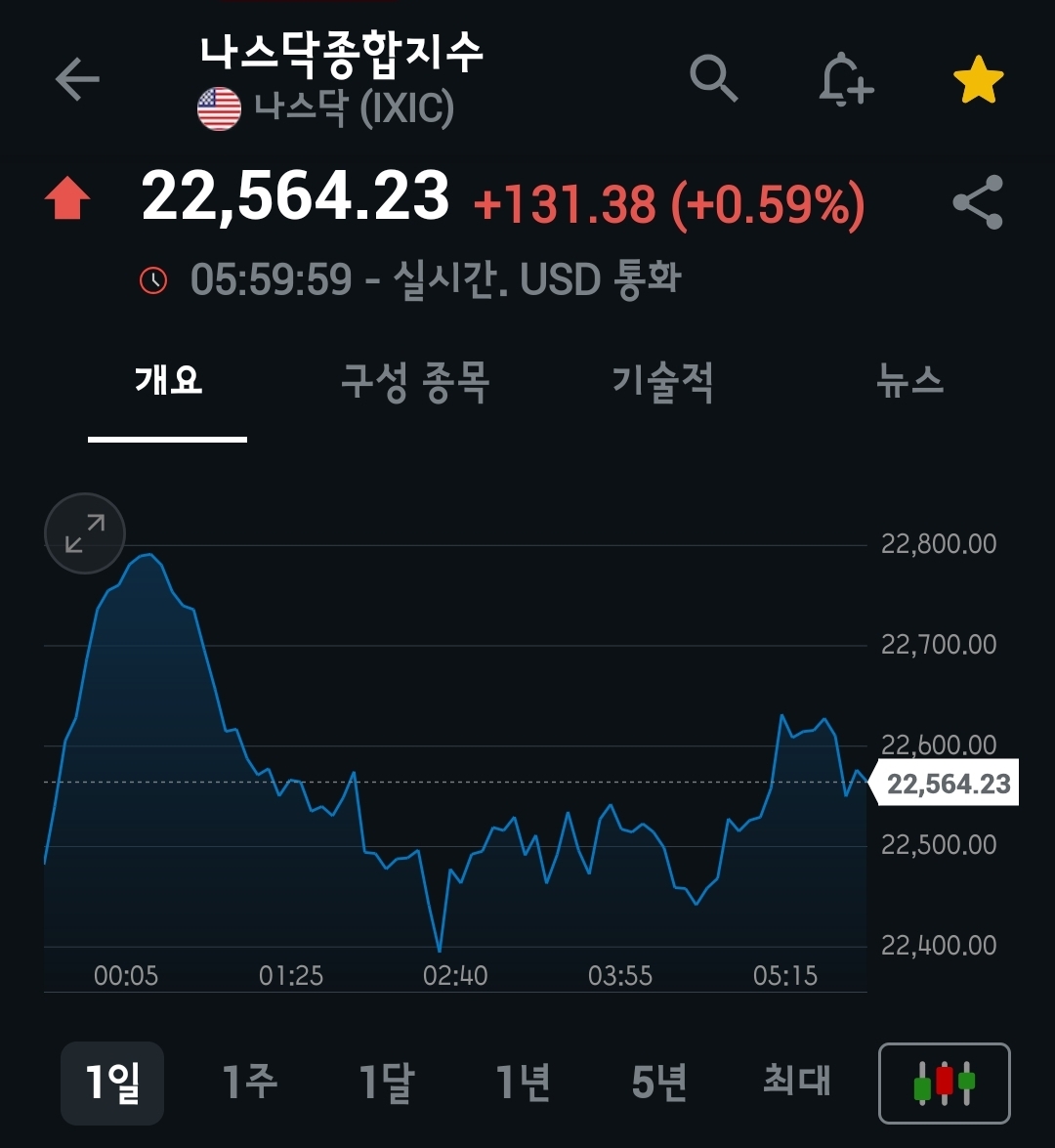This screenshot has height=1148, width=1055.
Task: Select the 1일 chart range
Action: click(112, 1083)
